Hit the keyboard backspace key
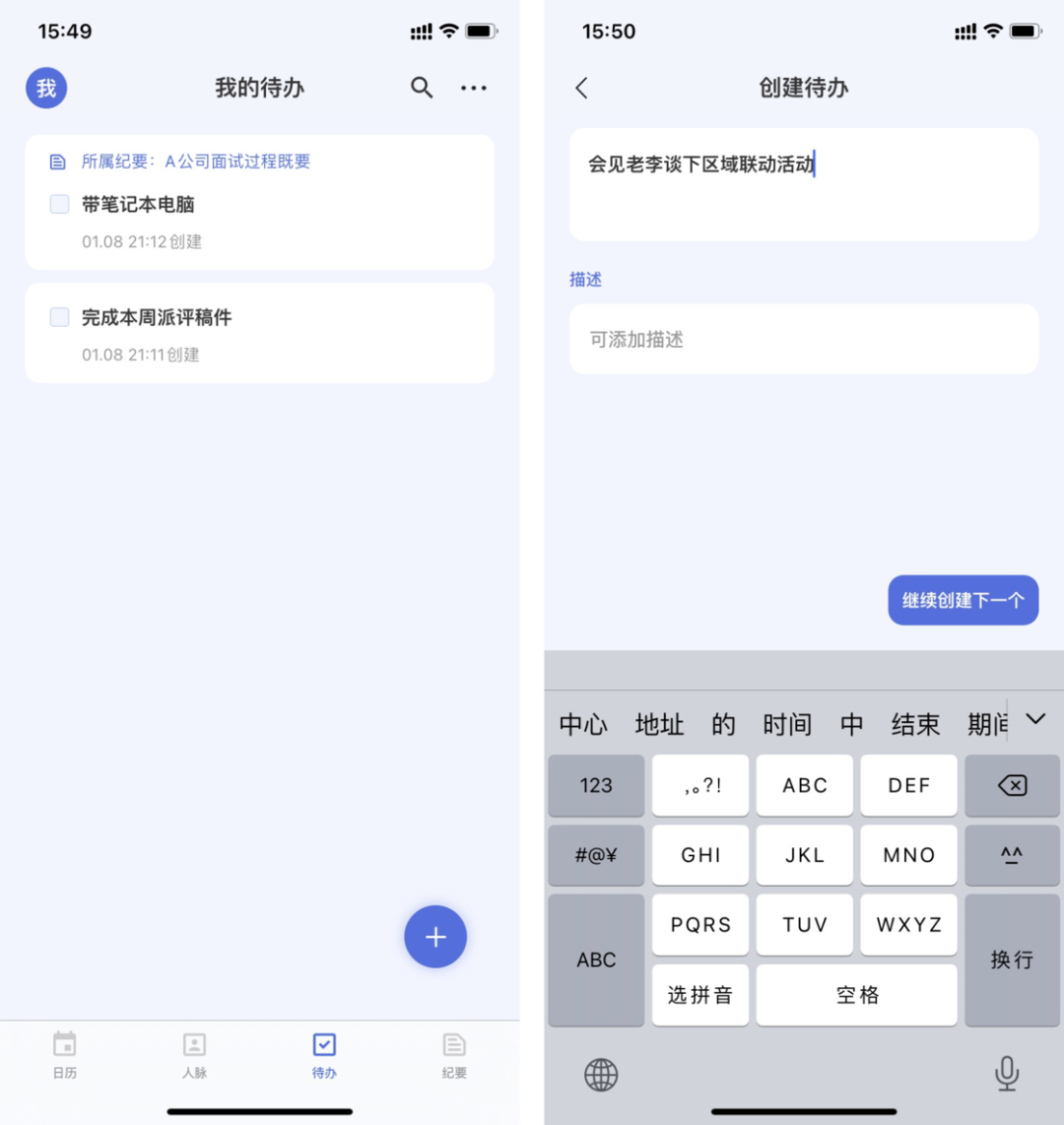Image resolution: width=1064 pixels, height=1125 pixels. [x=1012, y=785]
